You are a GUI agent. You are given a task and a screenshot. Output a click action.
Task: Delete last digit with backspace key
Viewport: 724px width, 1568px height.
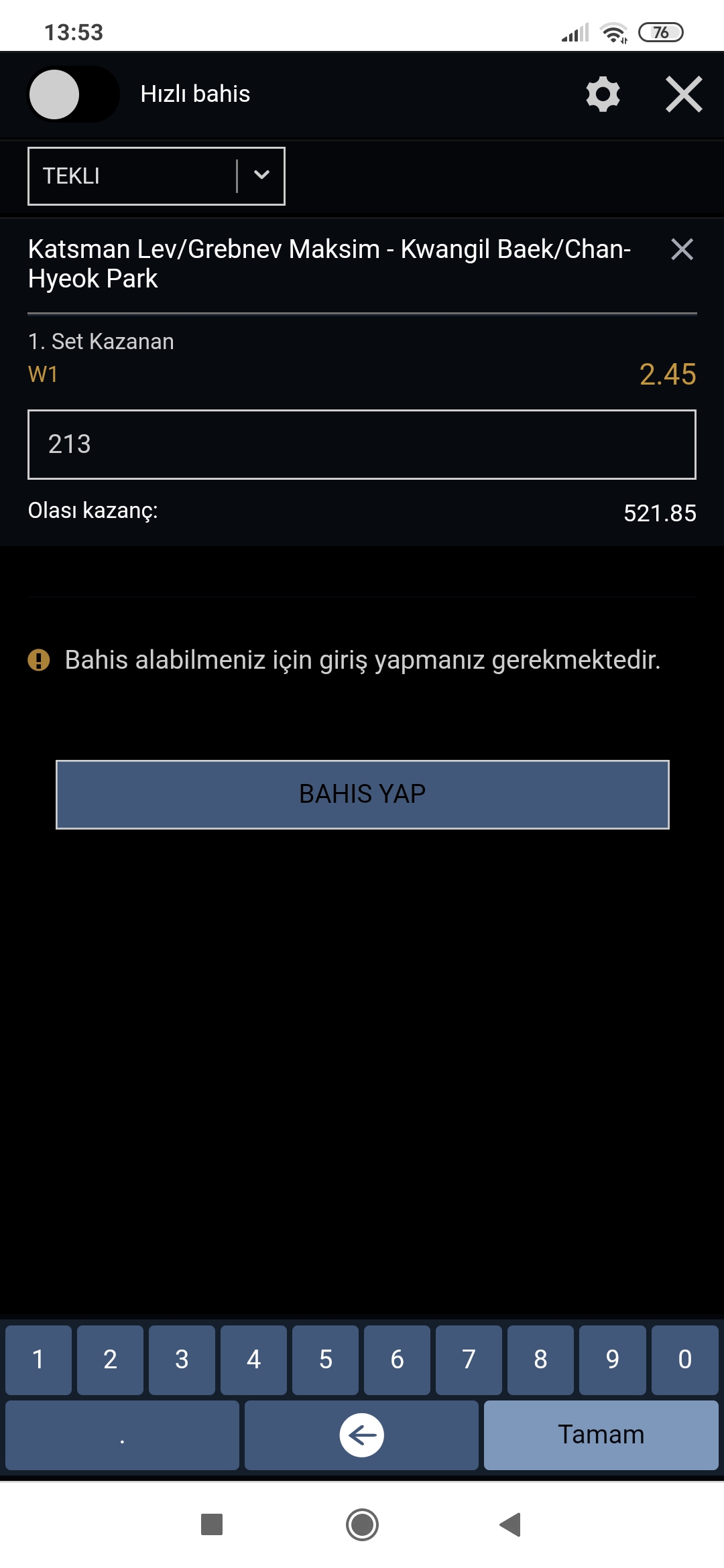point(361,1435)
